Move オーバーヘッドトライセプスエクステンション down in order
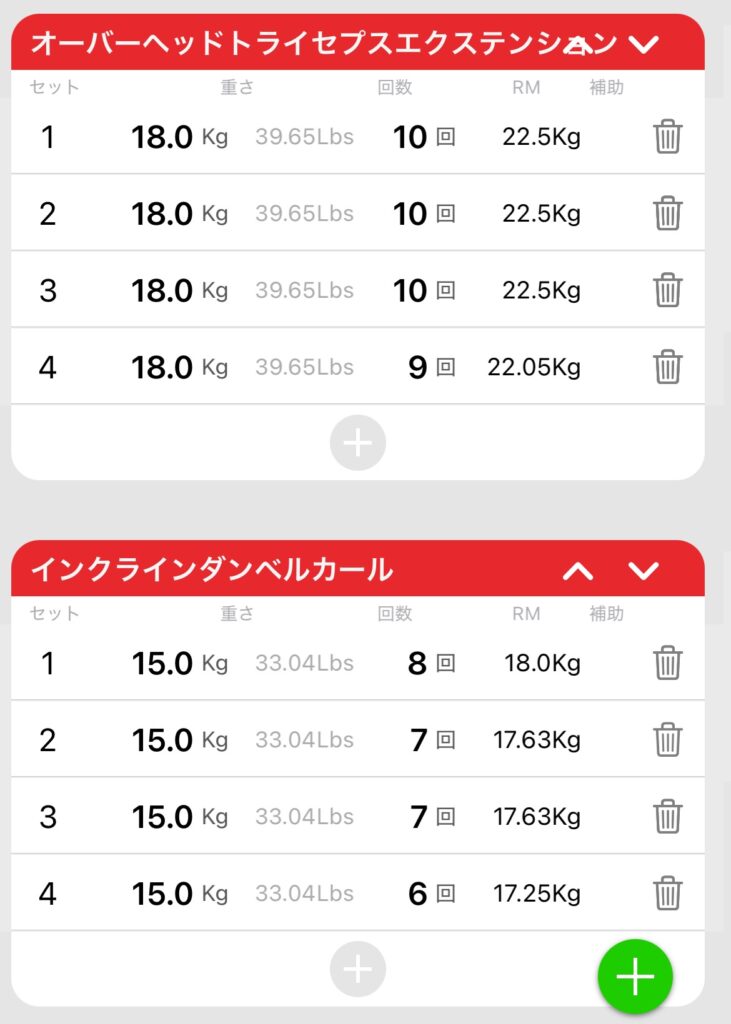Viewport: 731px width, 1024px height. [x=644, y=43]
